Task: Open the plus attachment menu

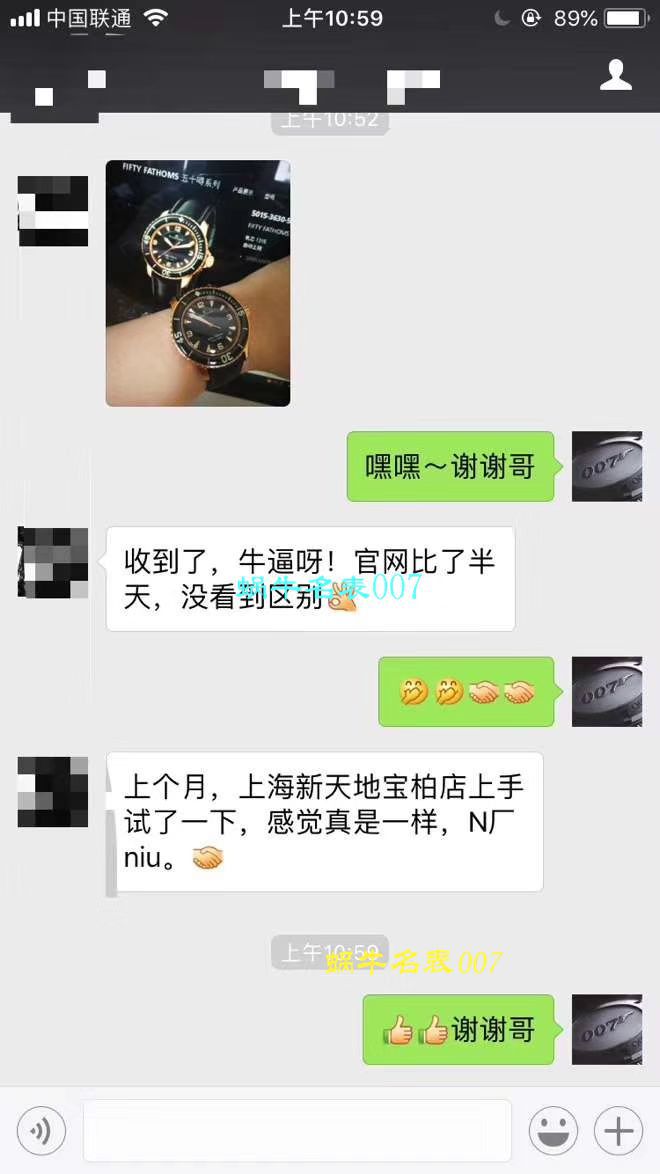Action: coord(618,1131)
